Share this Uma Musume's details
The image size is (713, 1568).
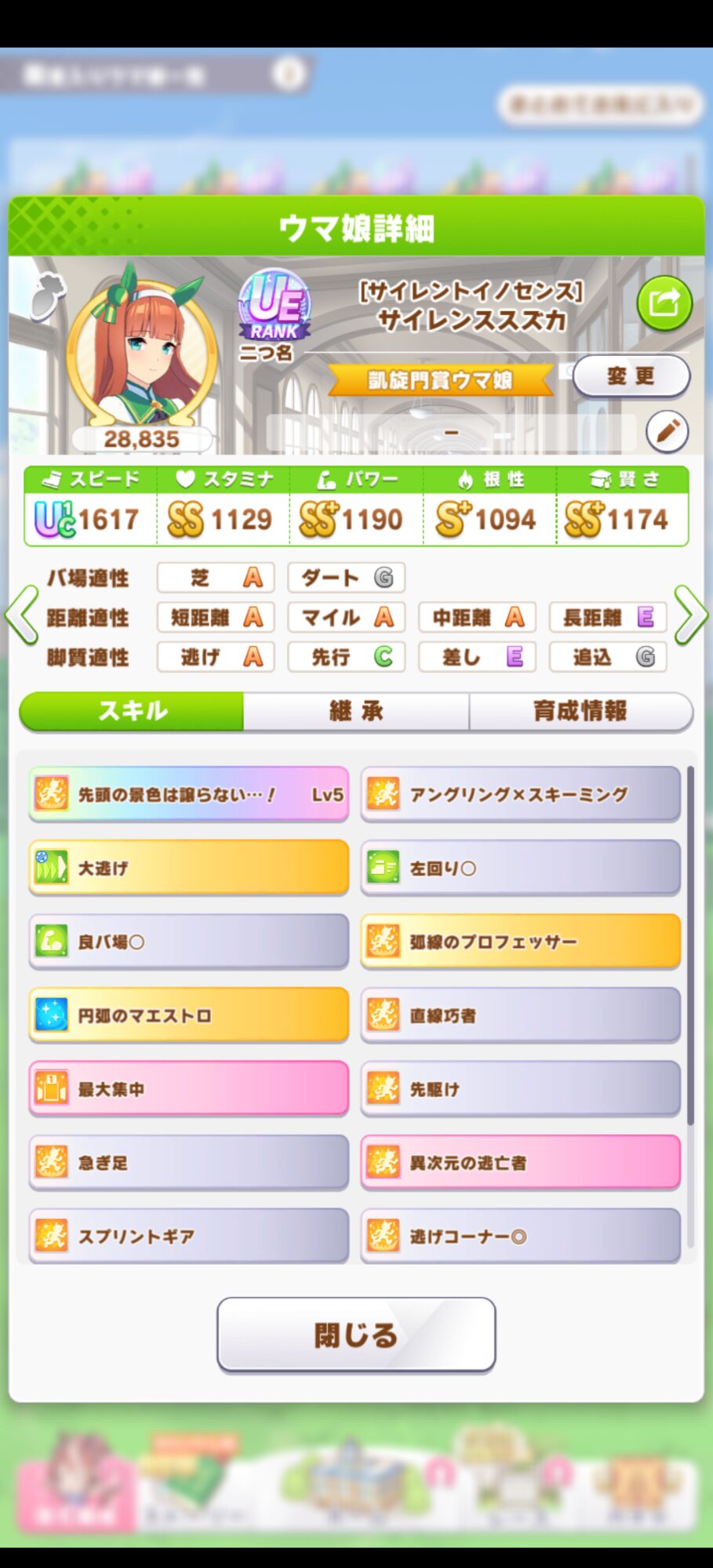click(x=664, y=303)
